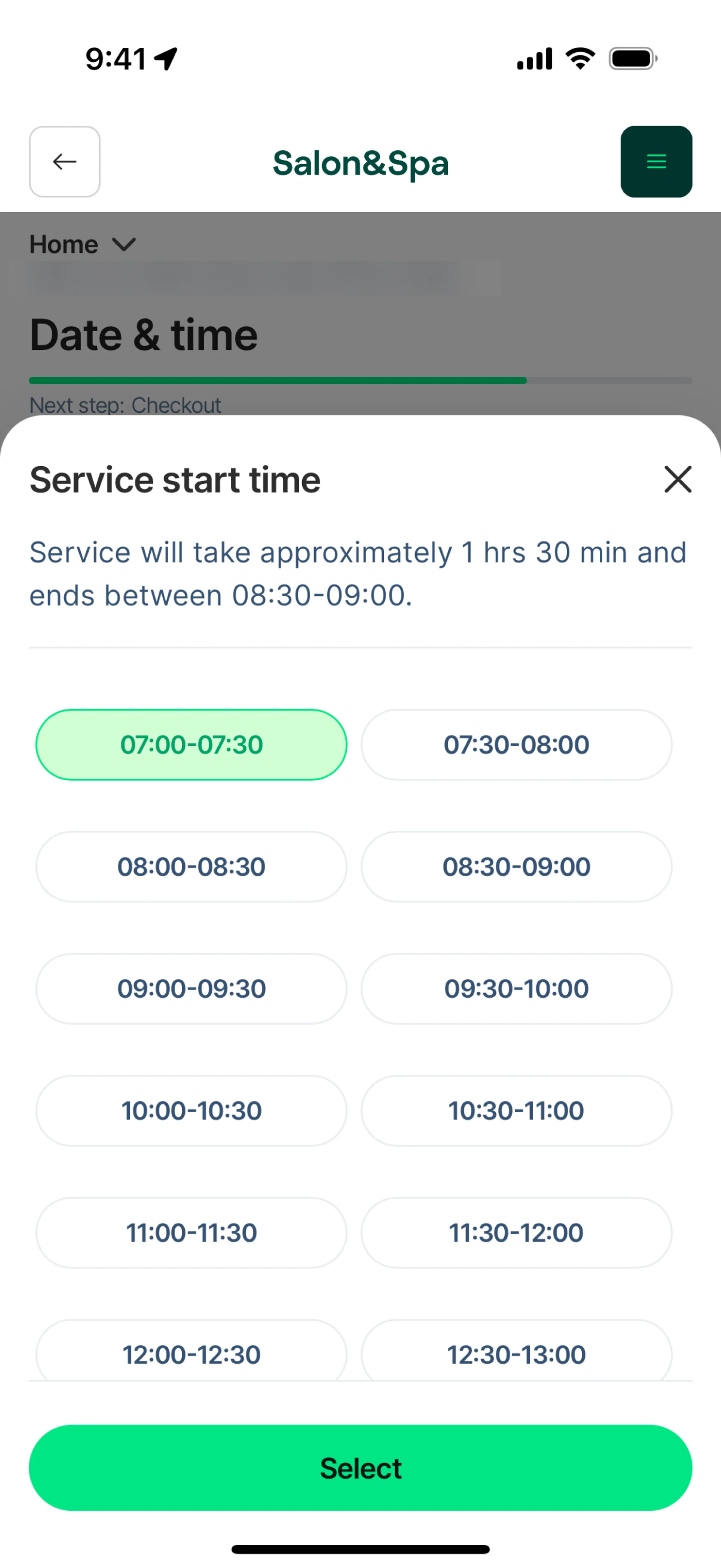Open the hamburger menu
The image size is (721, 1568).
click(x=656, y=161)
